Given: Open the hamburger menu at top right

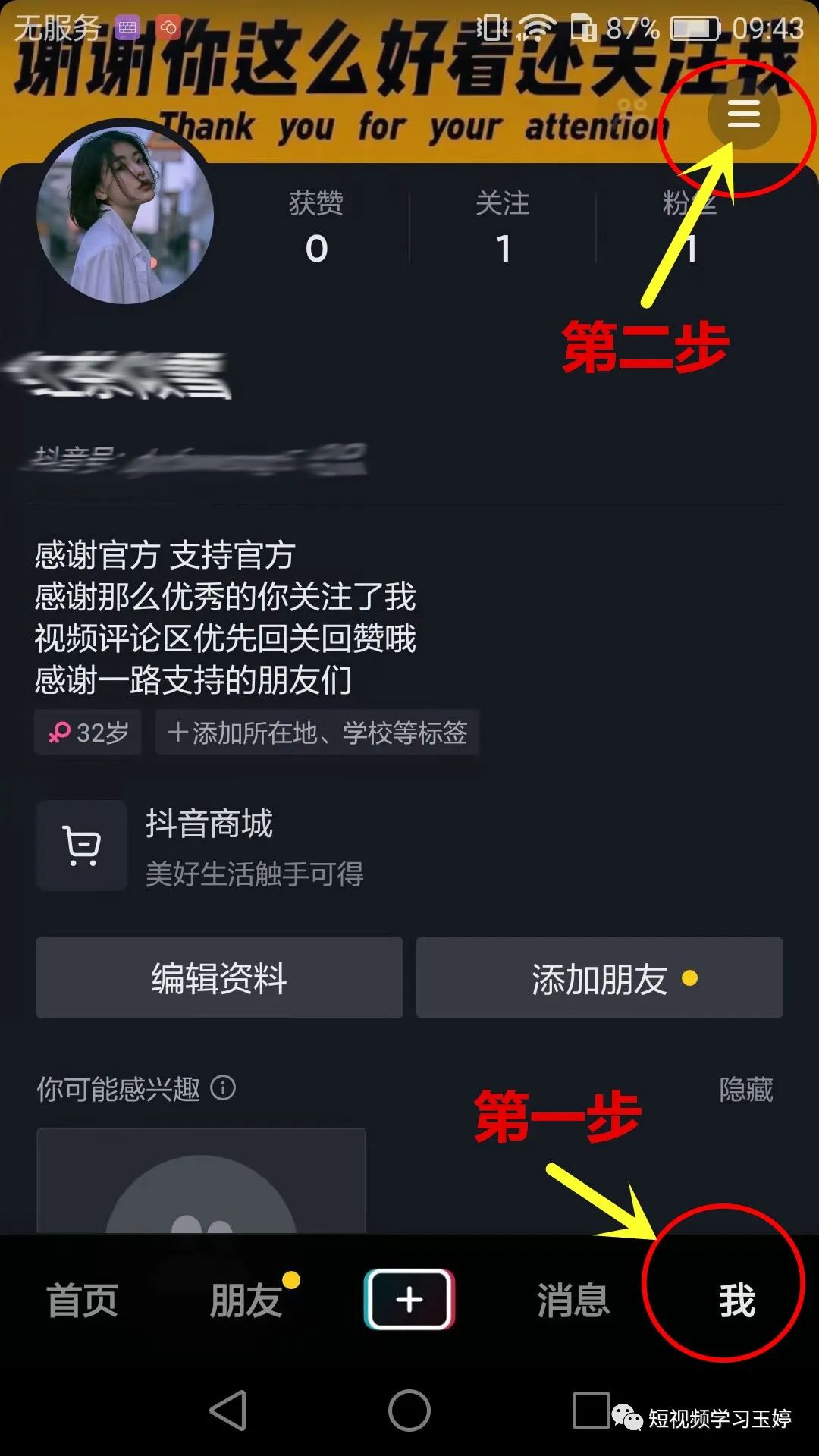Looking at the screenshot, I should (743, 114).
